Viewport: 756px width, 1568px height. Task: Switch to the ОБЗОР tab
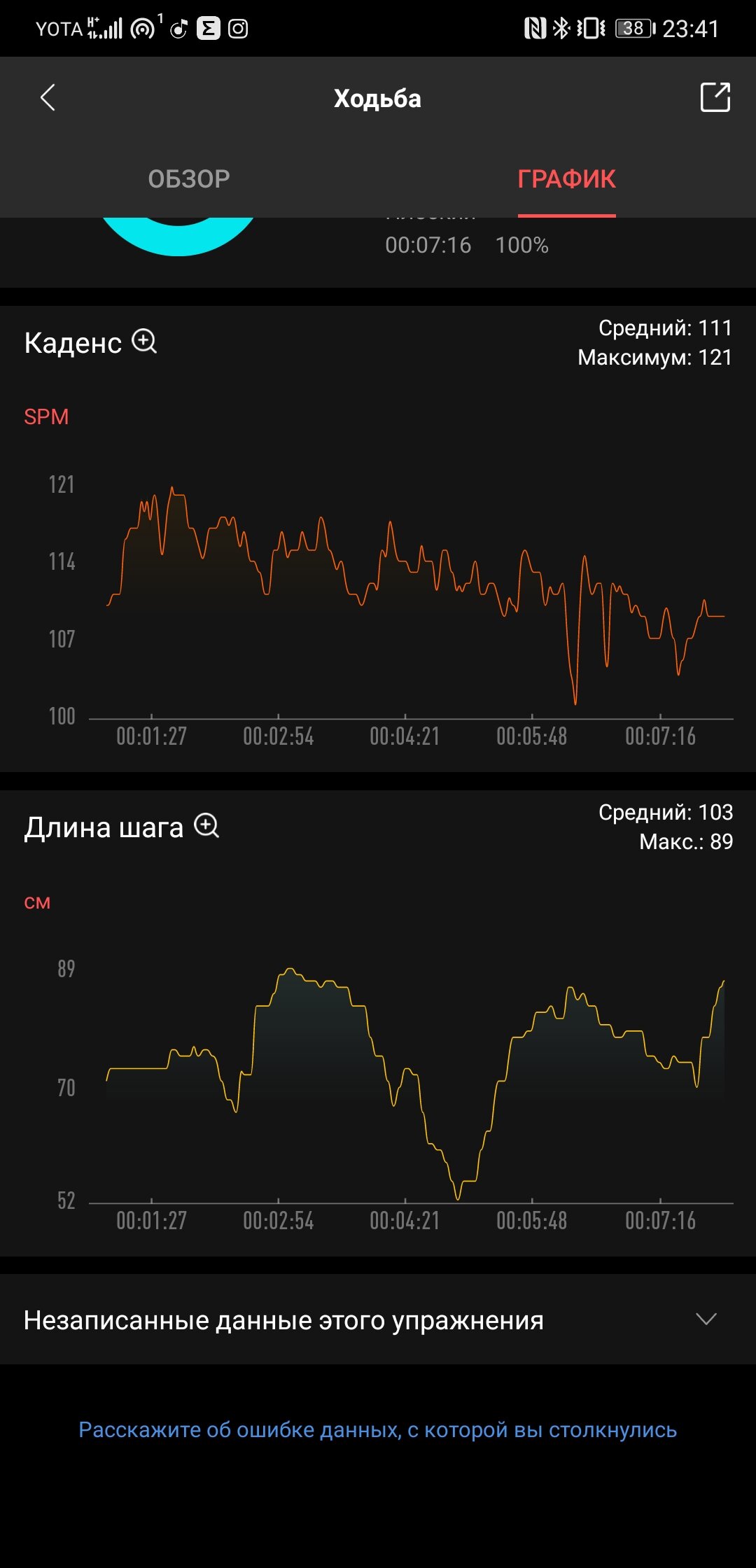189,179
